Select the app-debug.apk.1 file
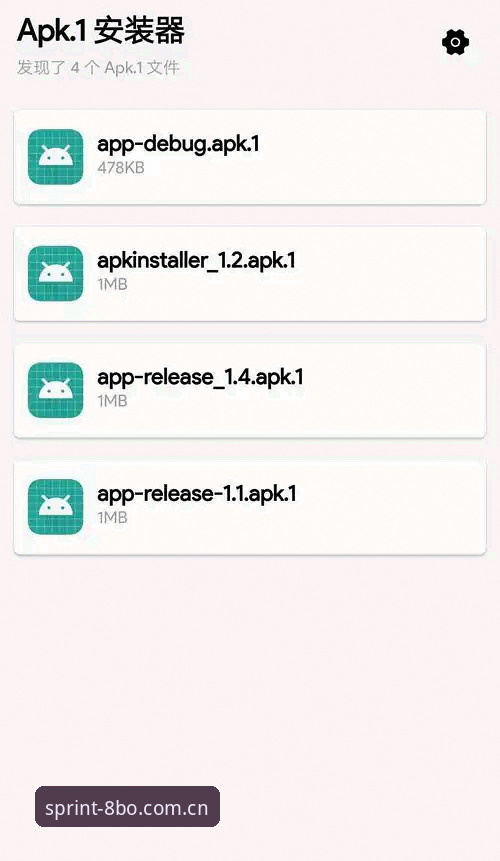Image resolution: width=500 pixels, height=861 pixels. point(250,157)
